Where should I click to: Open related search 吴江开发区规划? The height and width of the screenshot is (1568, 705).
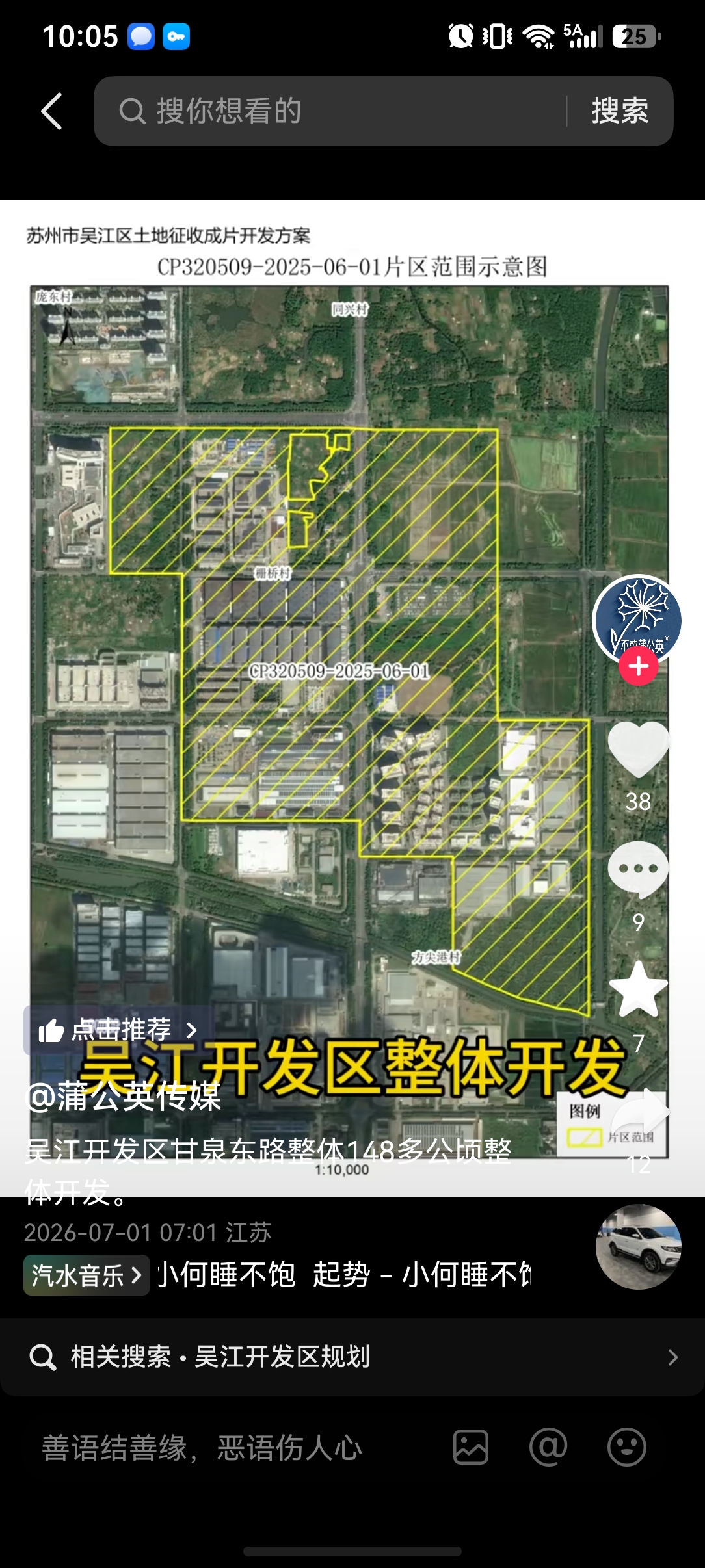click(x=352, y=1357)
